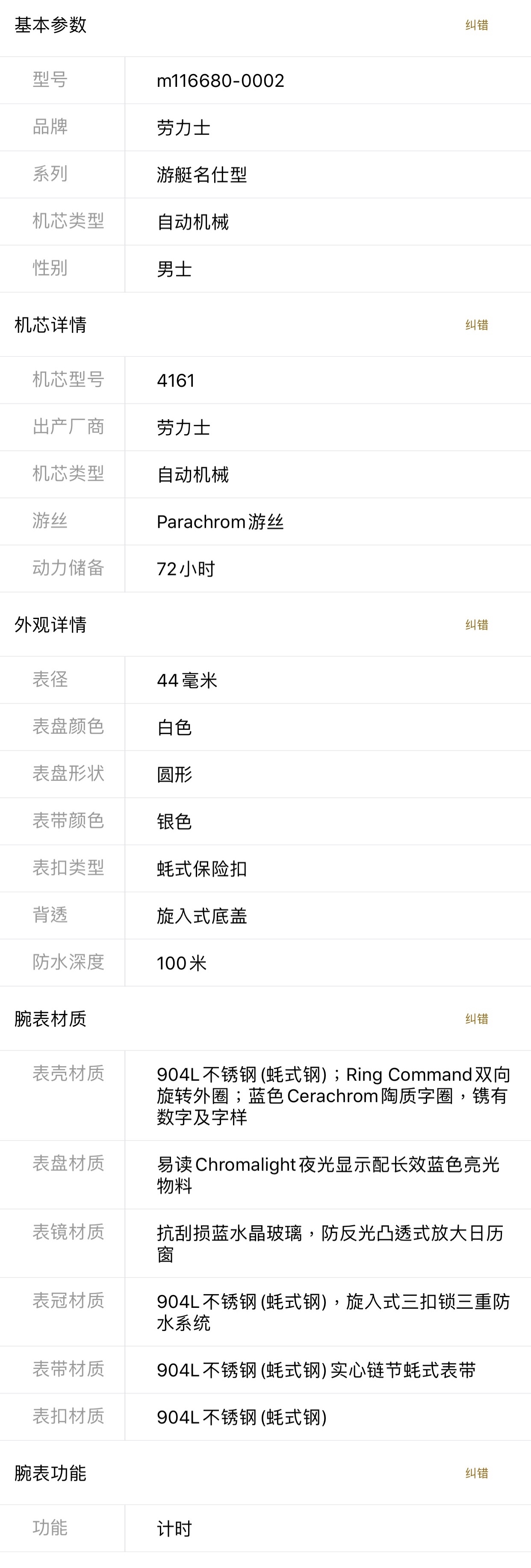Open 纠错 link next to 外观详情
Screen dimensions: 531x1568
click(476, 625)
